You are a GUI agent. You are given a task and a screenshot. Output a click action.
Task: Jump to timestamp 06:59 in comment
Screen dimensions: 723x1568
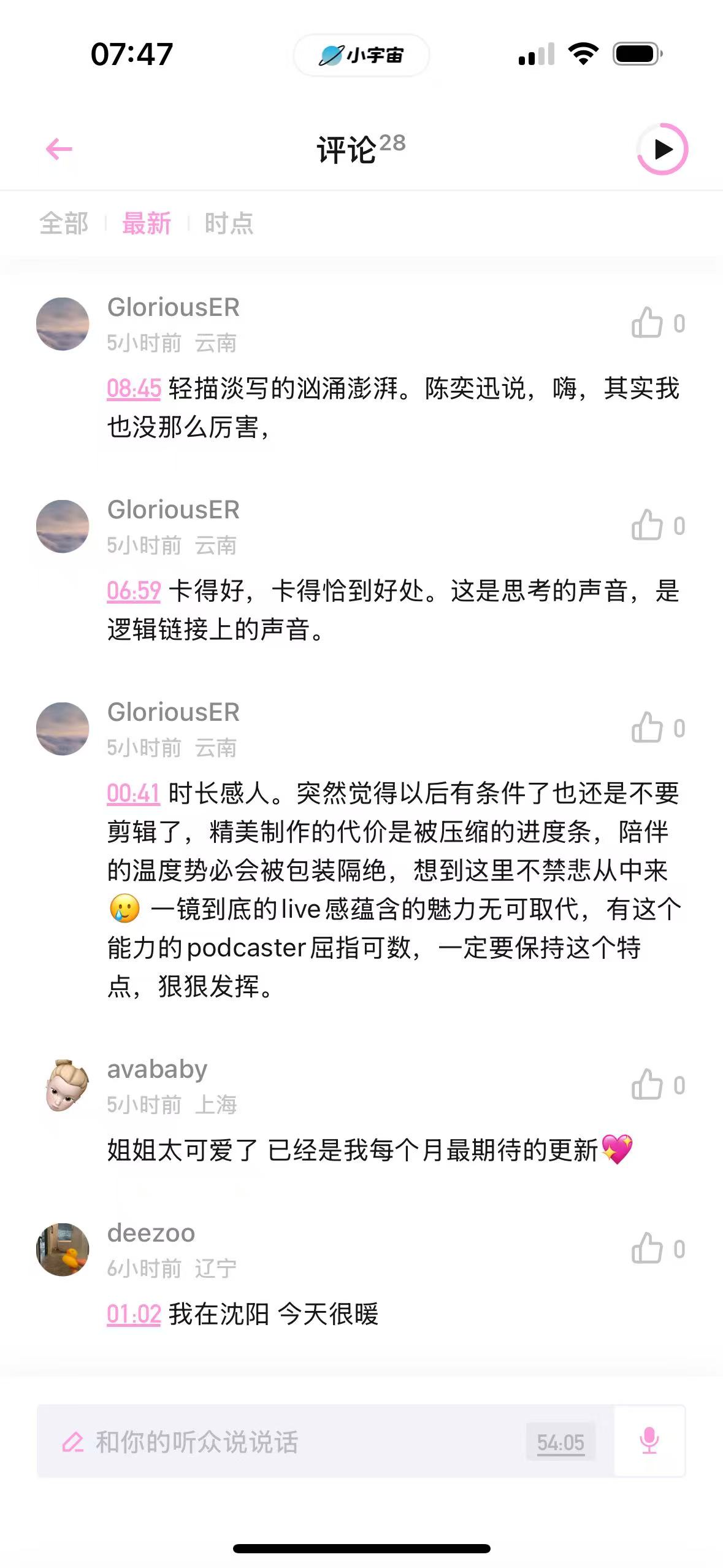click(134, 591)
